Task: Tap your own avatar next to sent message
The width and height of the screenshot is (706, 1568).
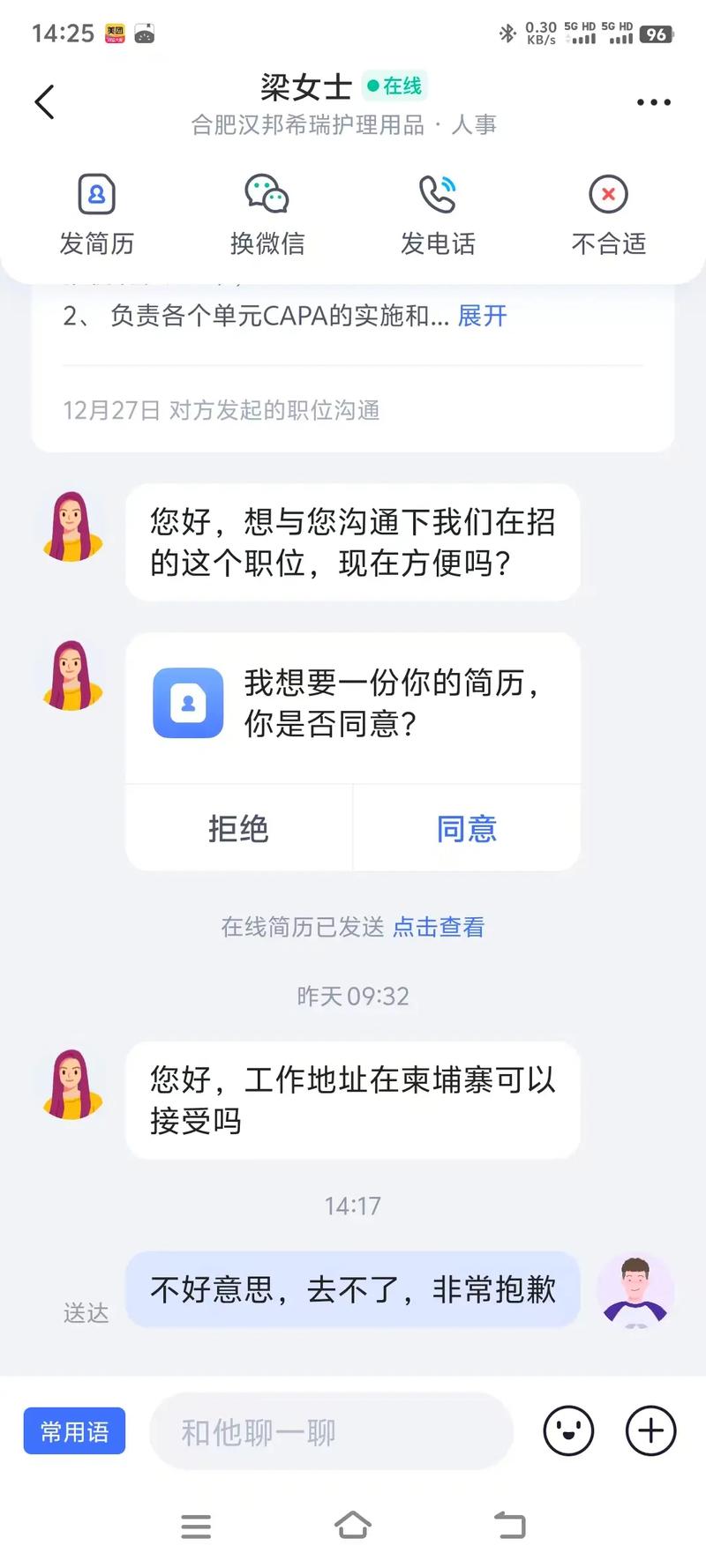Action: click(635, 1290)
